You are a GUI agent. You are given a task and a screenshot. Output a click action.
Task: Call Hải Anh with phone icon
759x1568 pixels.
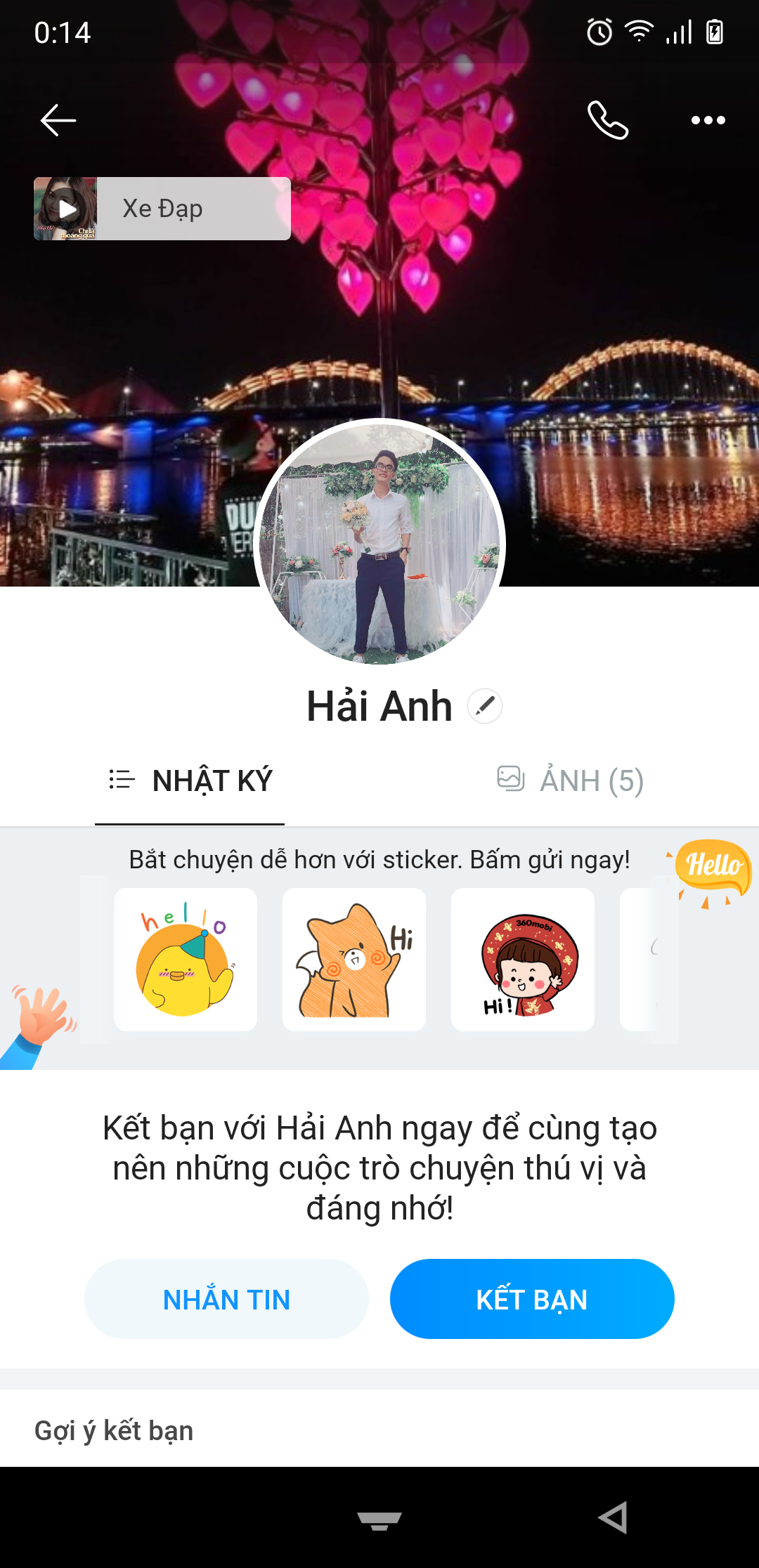pos(608,121)
